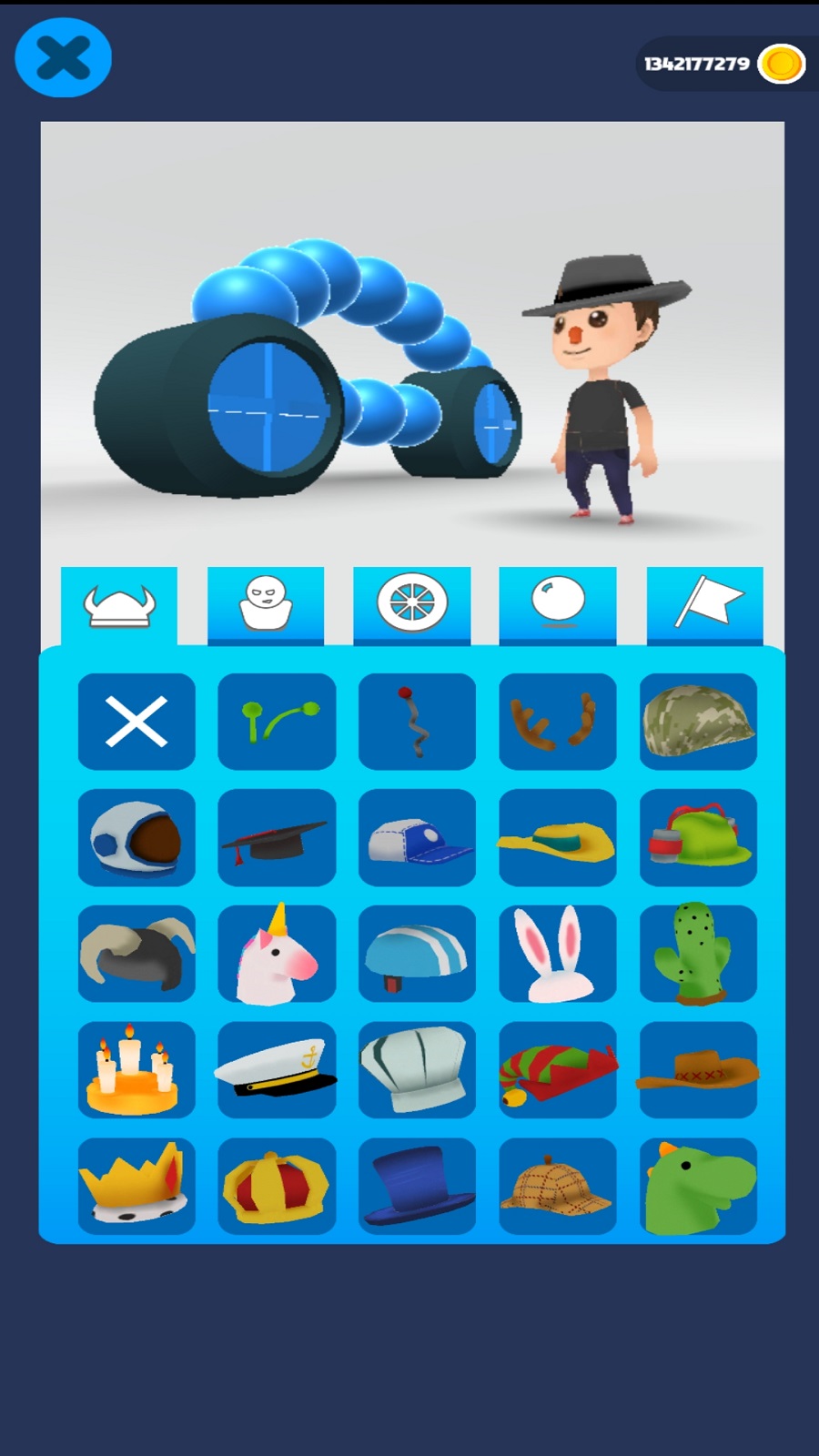Pick the unicorn head hat
The height and width of the screenshot is (1456, 819).
point(277,954)
